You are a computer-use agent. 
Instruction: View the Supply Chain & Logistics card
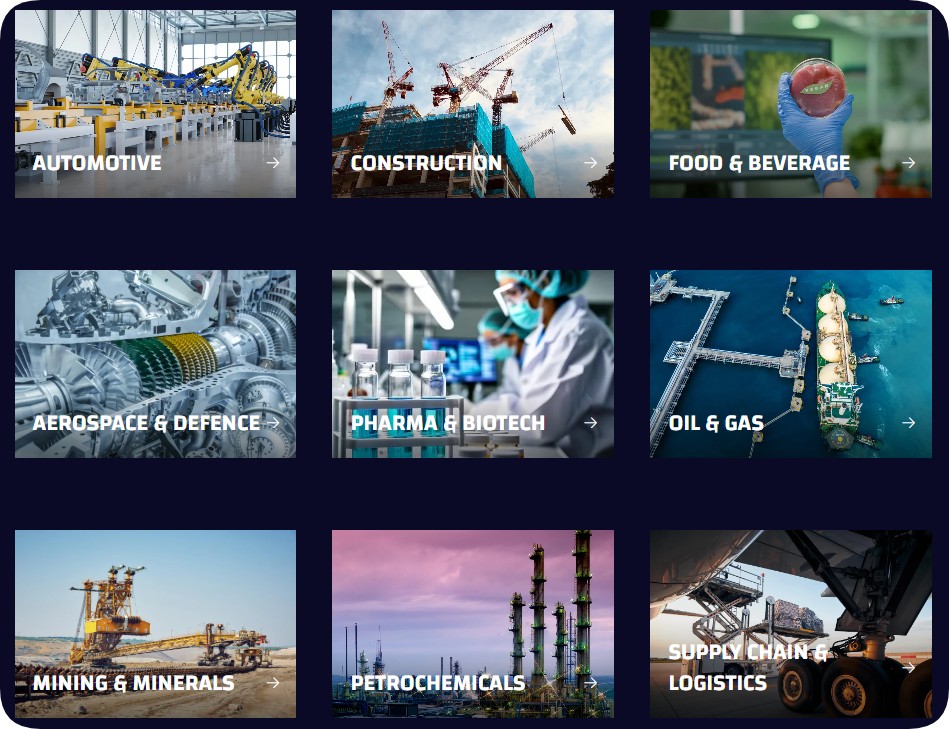[x=790, y=624]
